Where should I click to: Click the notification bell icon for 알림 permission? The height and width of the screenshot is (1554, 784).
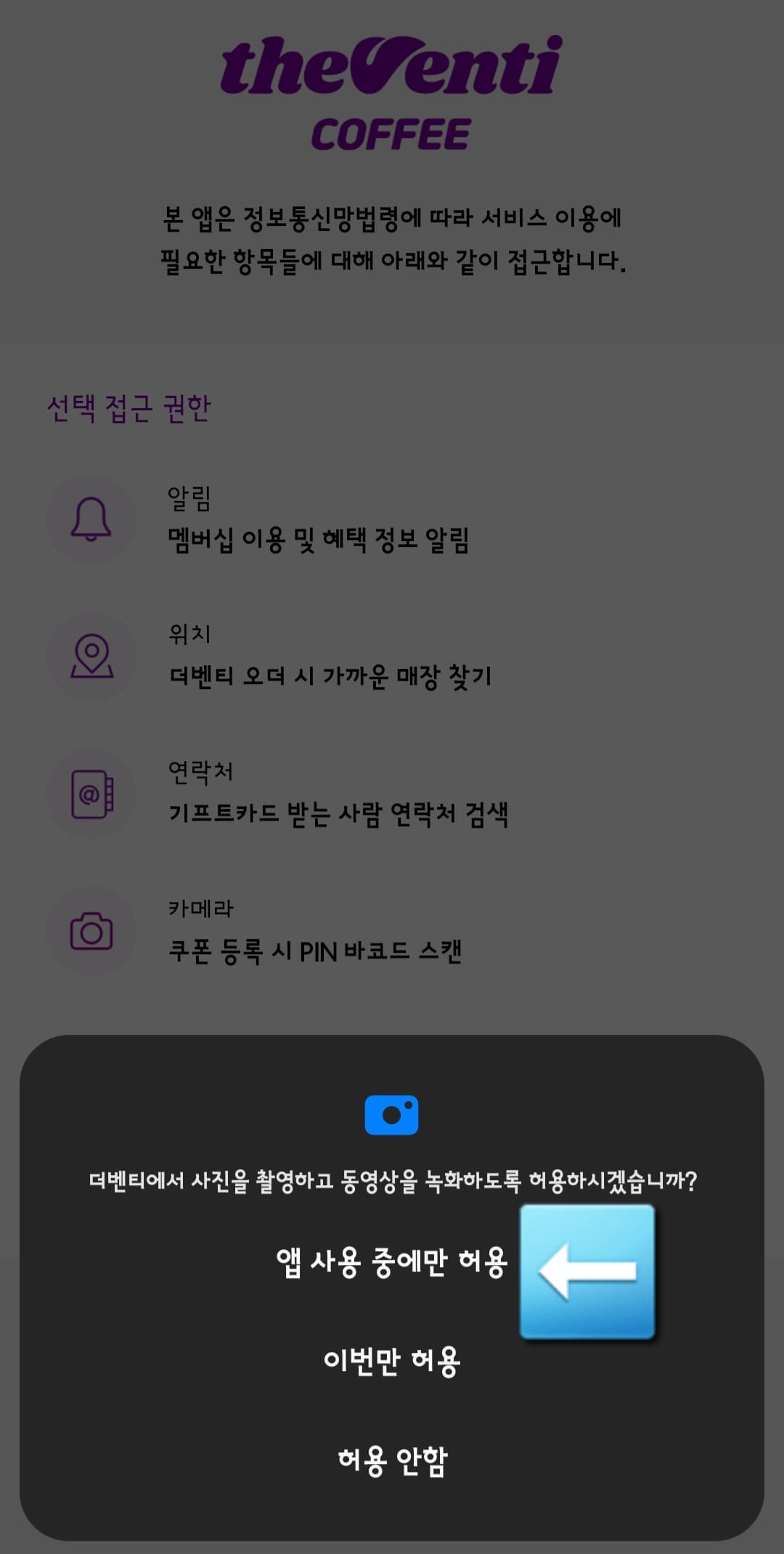tap(90, 517)
